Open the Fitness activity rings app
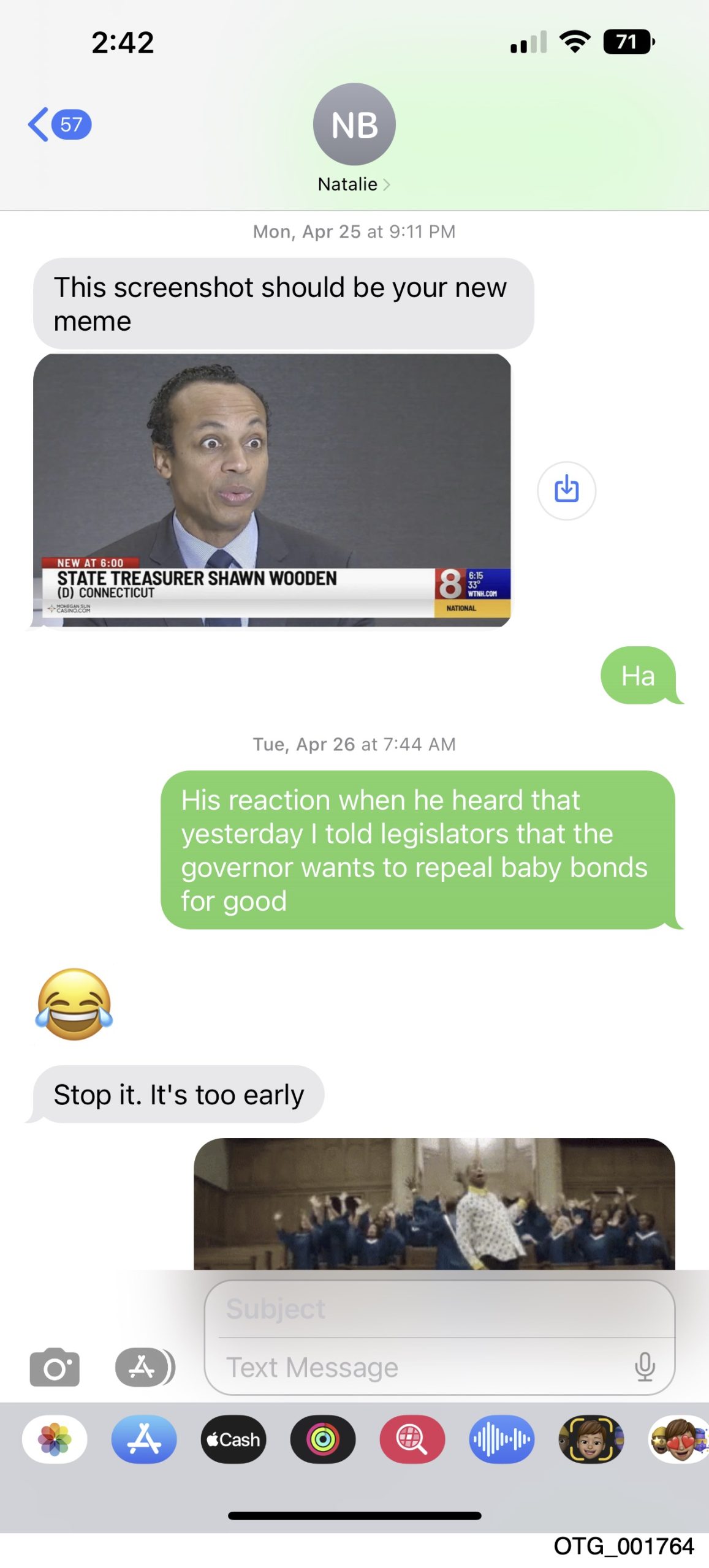 click(x=323, y=1439)
